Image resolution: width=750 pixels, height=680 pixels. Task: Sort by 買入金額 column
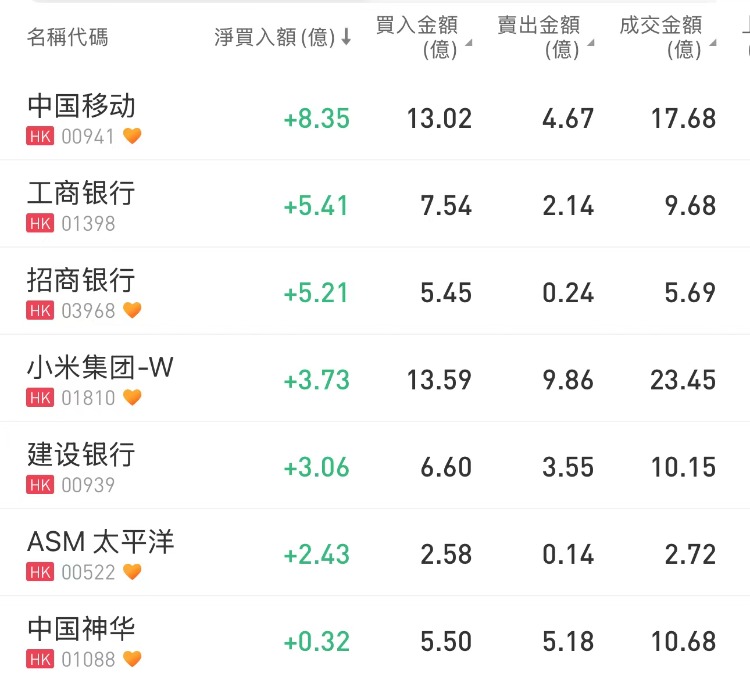[422, 37]
